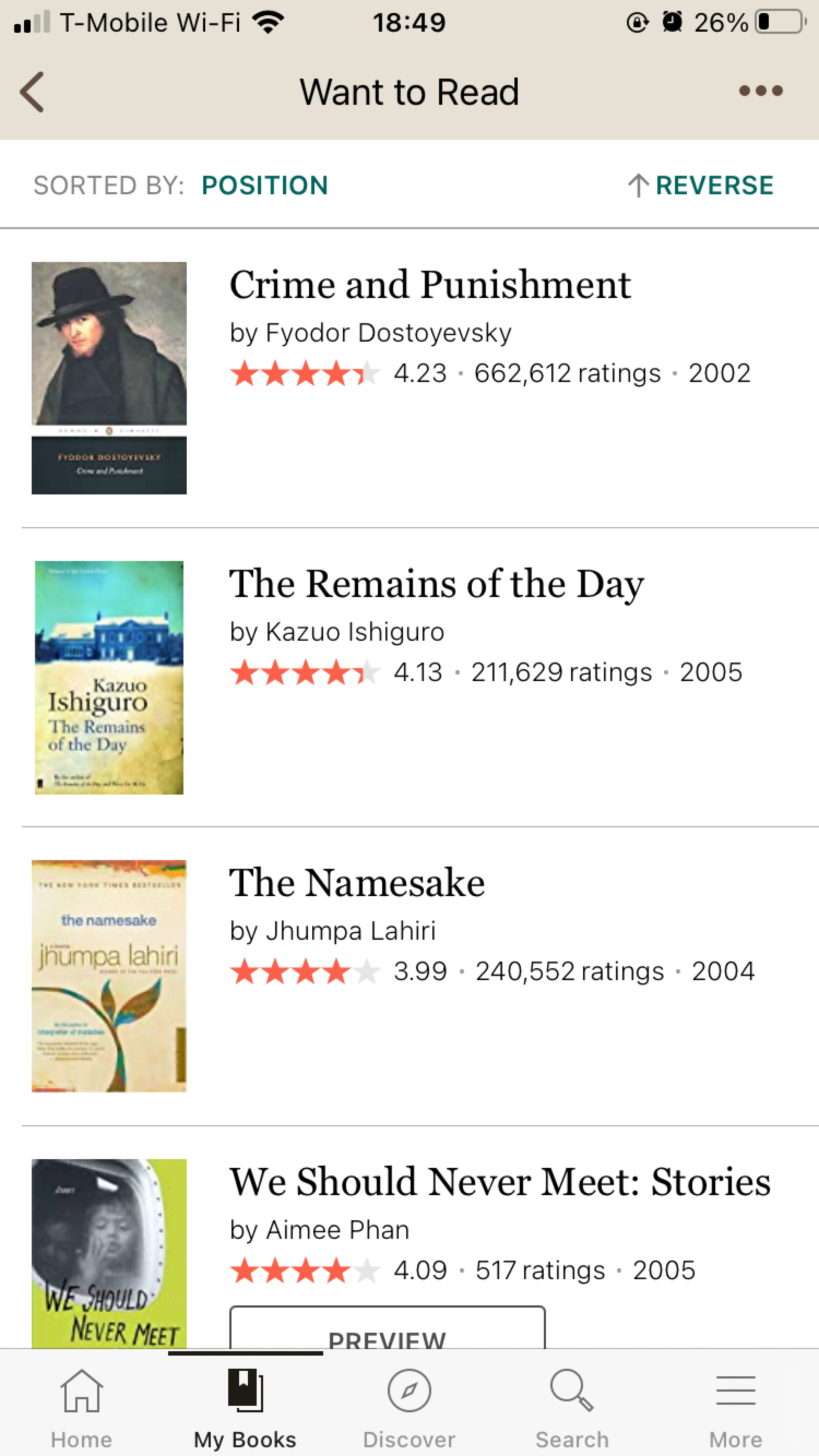Tap the We Should Never Meet cover
The image size is (819, 1456).
109,1253
